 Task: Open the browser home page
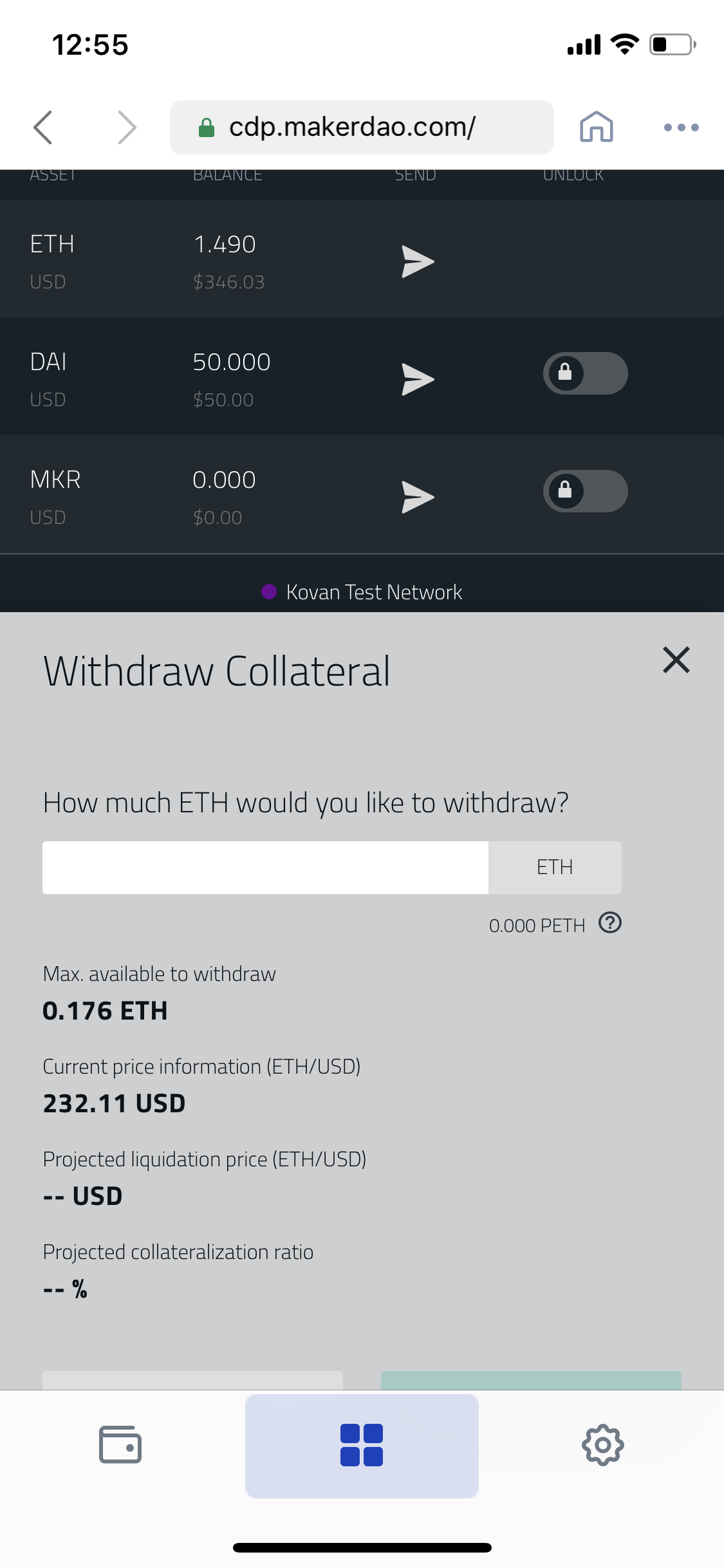pos(597,126)
